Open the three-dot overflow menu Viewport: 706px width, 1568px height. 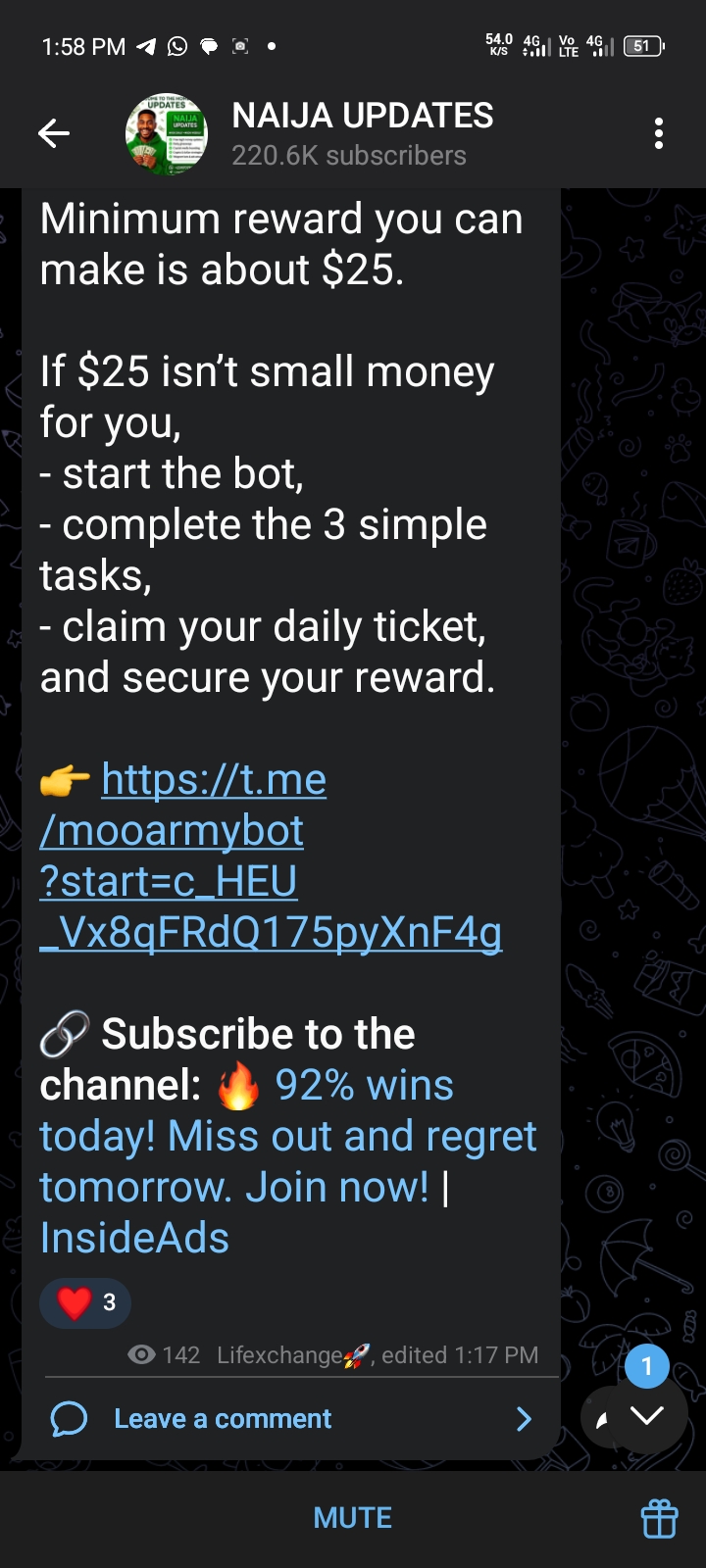pyautogui.click(x=659, y=133)
